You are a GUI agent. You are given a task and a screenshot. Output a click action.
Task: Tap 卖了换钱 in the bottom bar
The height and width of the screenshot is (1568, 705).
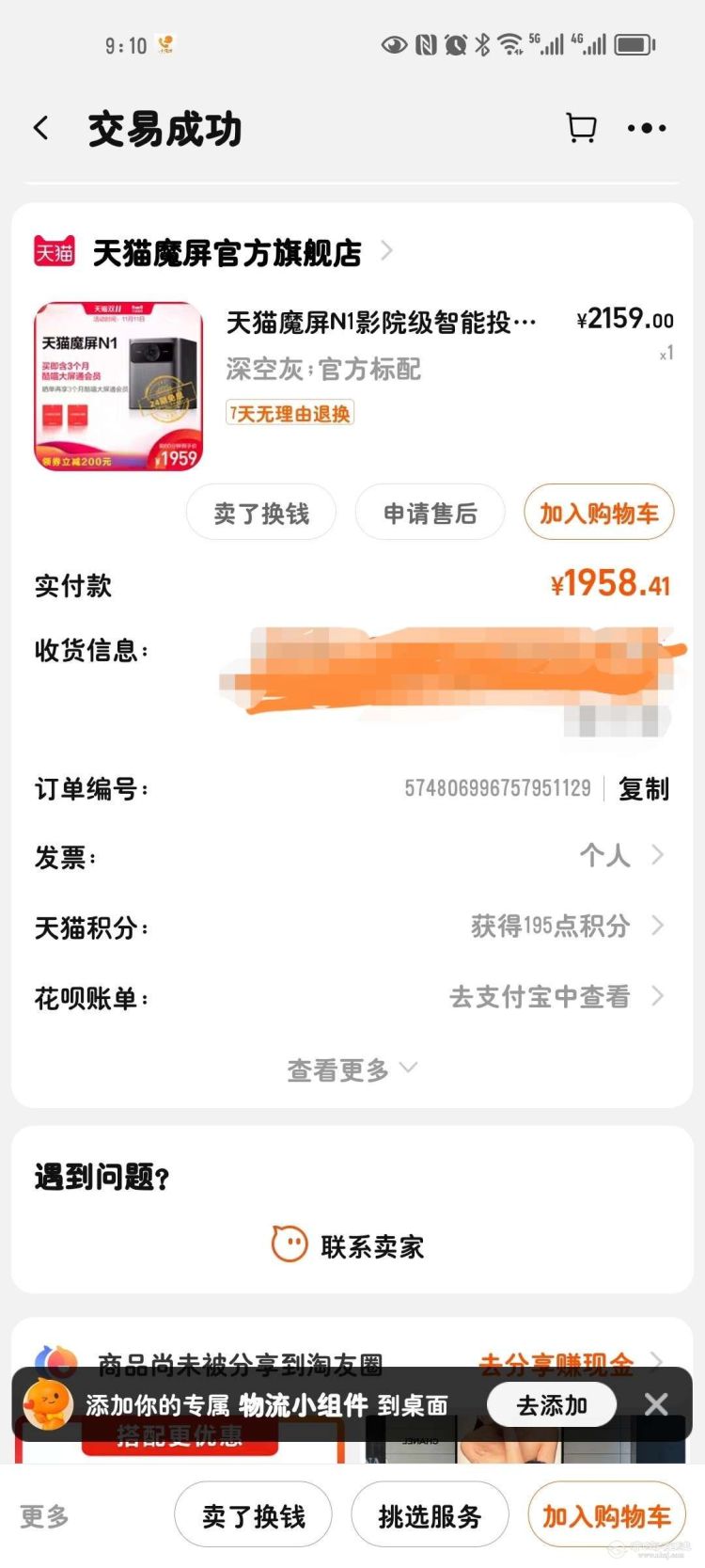[x=253, y=1515]
